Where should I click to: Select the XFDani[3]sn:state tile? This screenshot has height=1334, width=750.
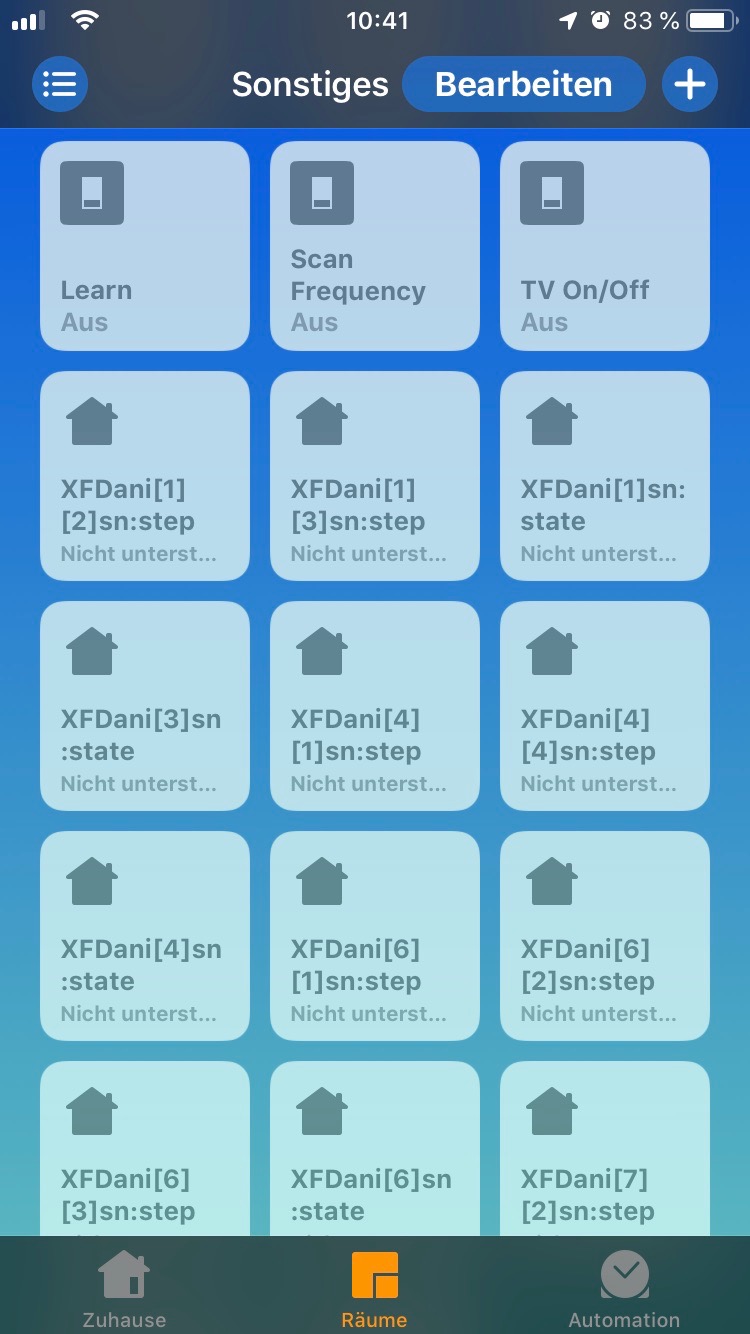tap(145, 706)
